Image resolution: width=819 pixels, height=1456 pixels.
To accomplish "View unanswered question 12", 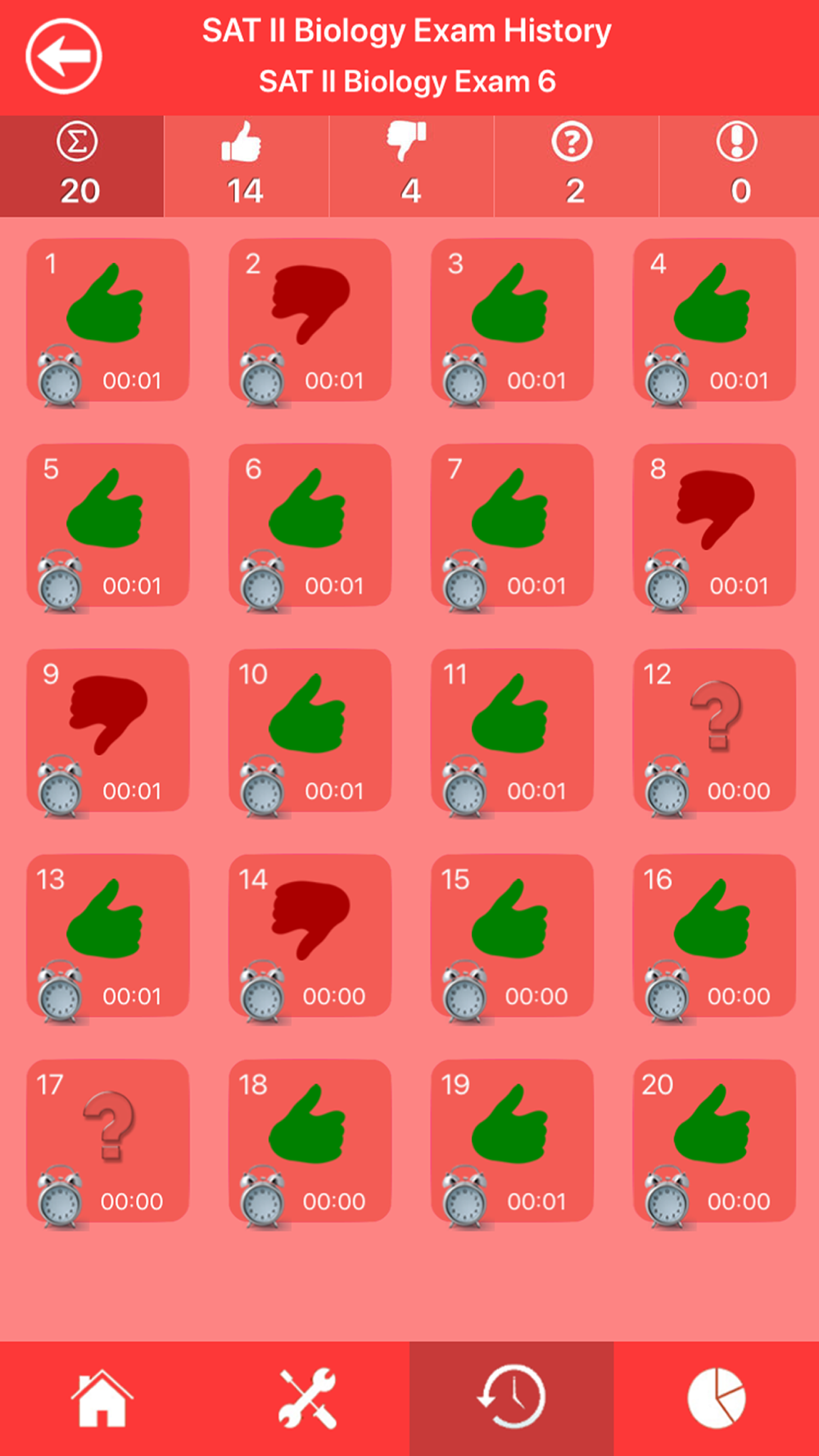I will click(x=714, y=730).
